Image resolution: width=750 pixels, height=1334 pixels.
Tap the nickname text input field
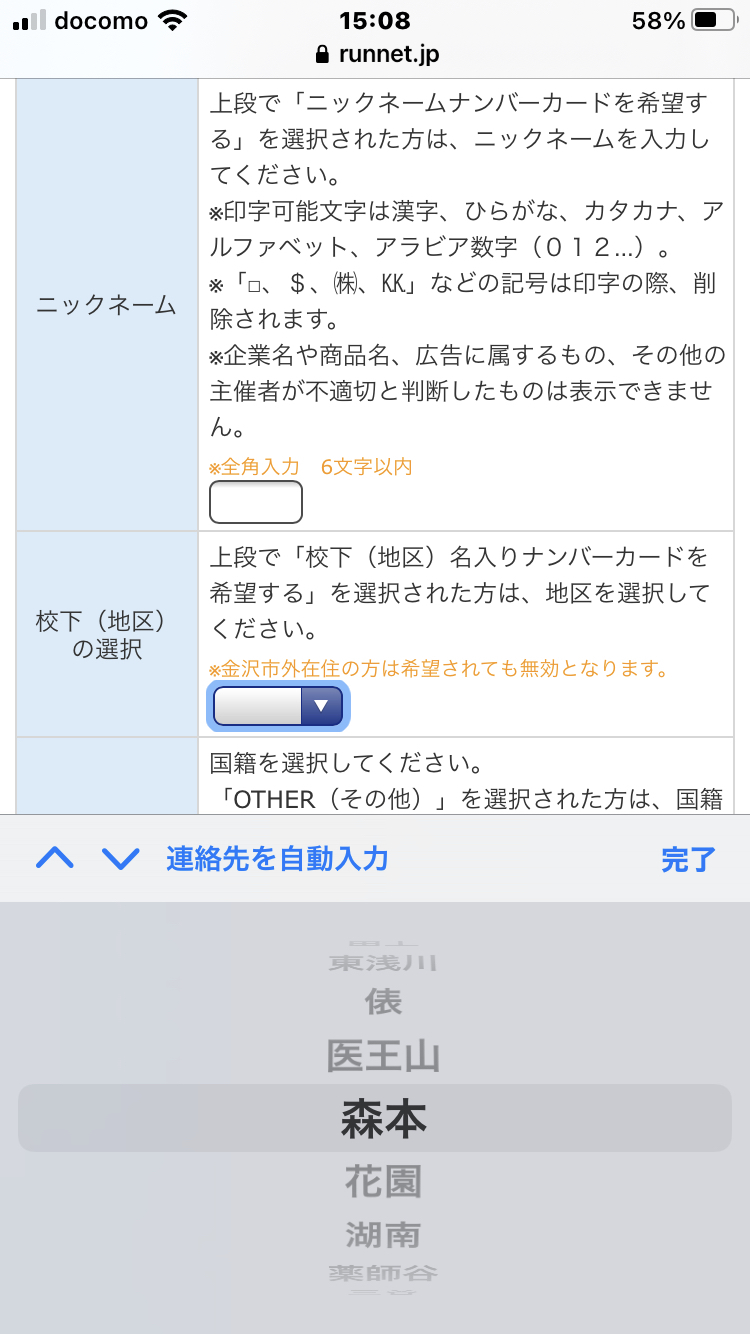(x=255, y=502)
